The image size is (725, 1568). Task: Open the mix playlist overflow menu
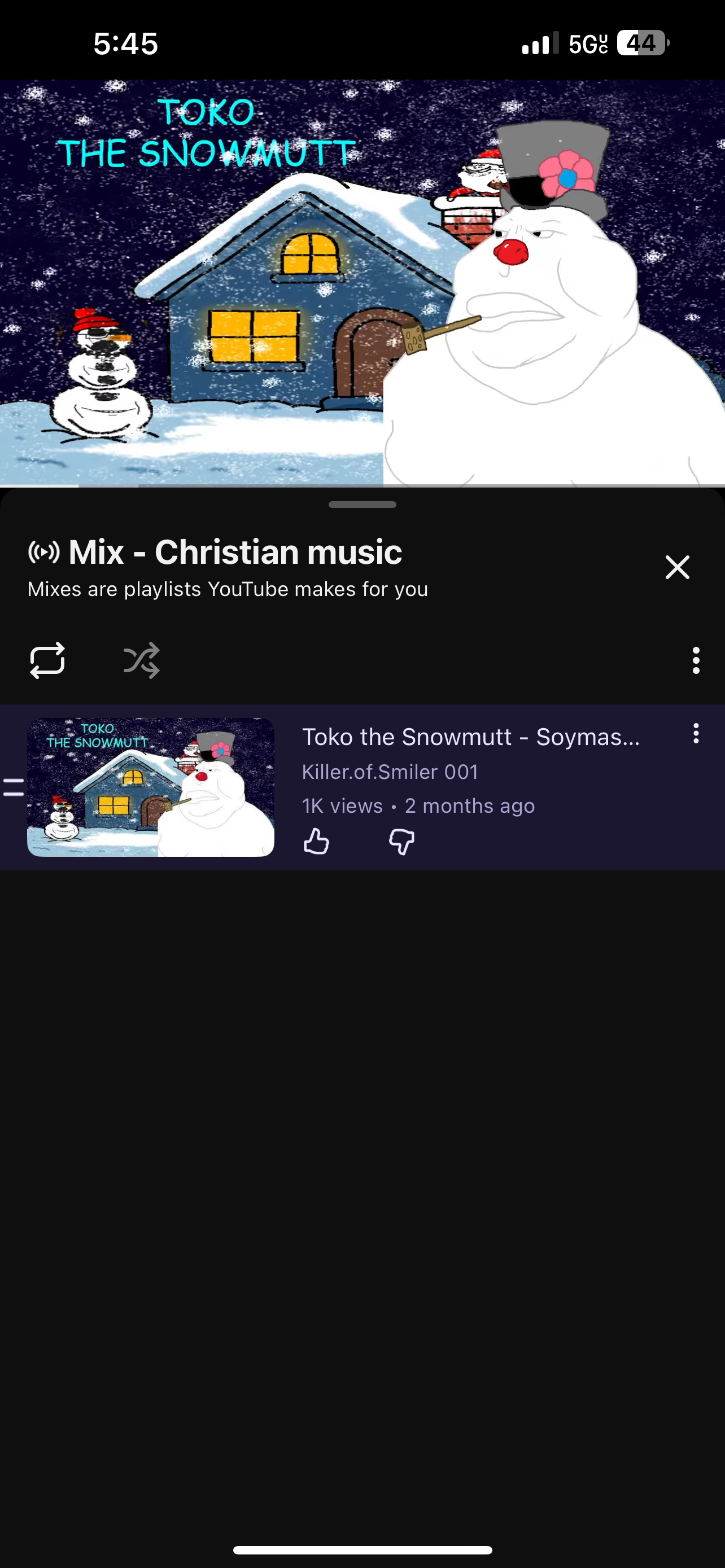[696, 660]
